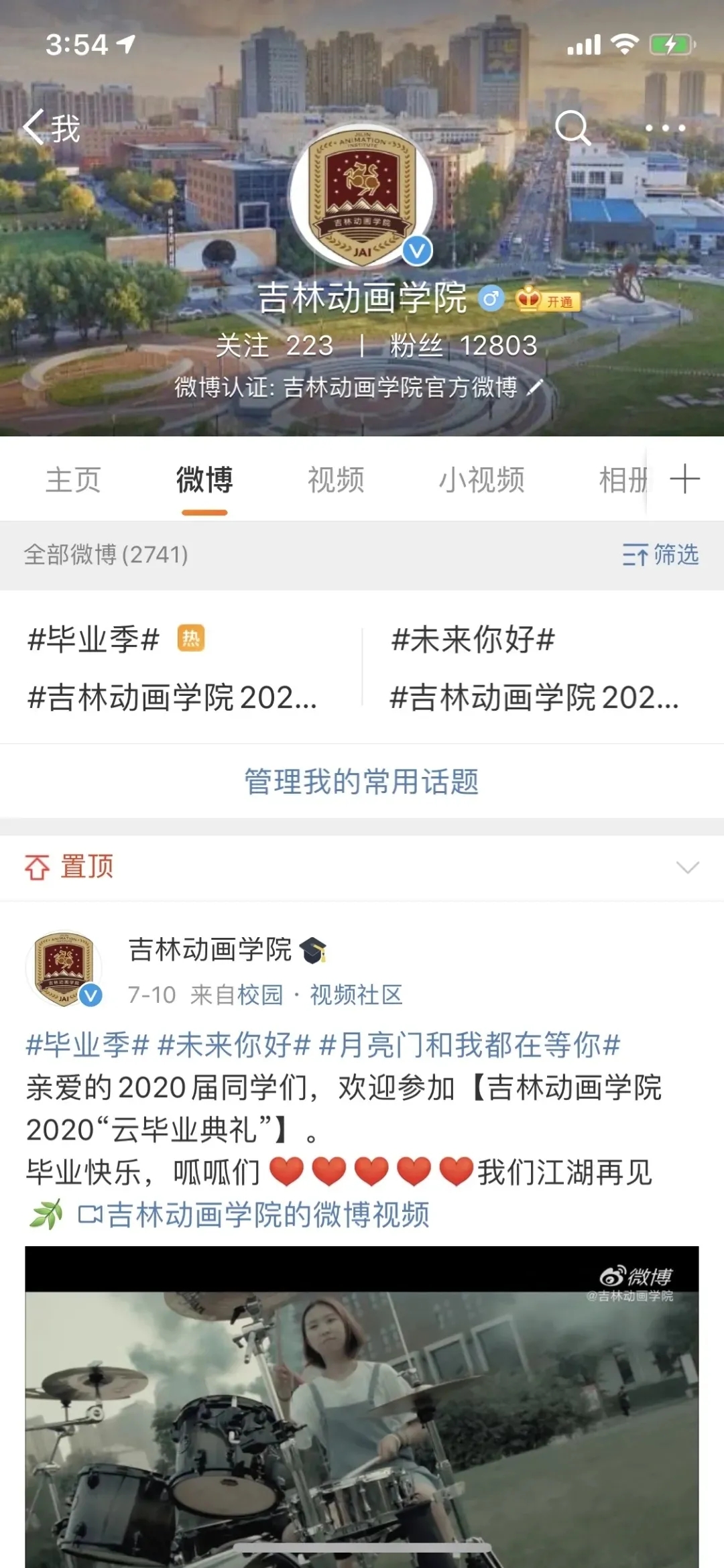Switch to the 相册 tab
Screen dimensions: 724x1568
(x=622, y=480)
